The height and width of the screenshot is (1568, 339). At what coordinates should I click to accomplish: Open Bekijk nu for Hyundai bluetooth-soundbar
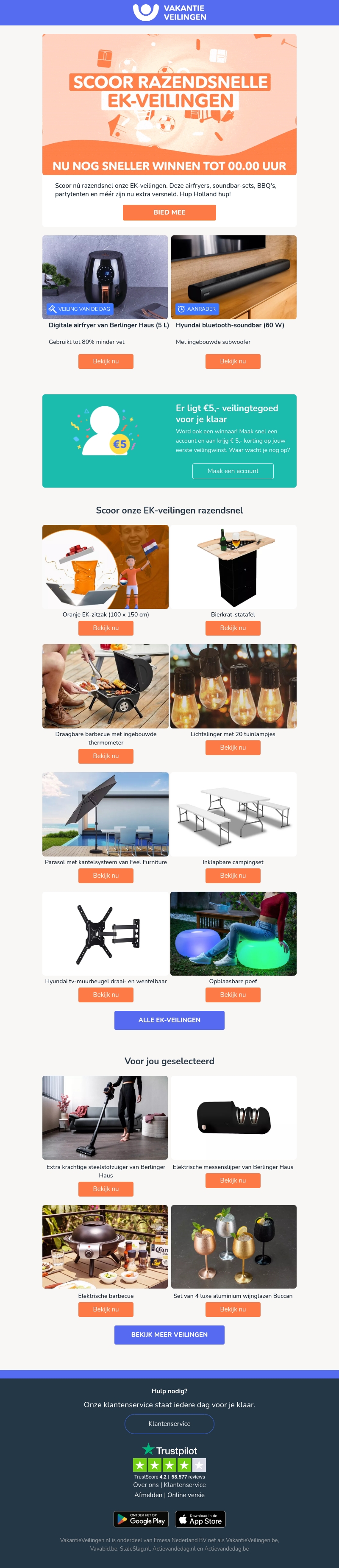[x=233, y=361]
